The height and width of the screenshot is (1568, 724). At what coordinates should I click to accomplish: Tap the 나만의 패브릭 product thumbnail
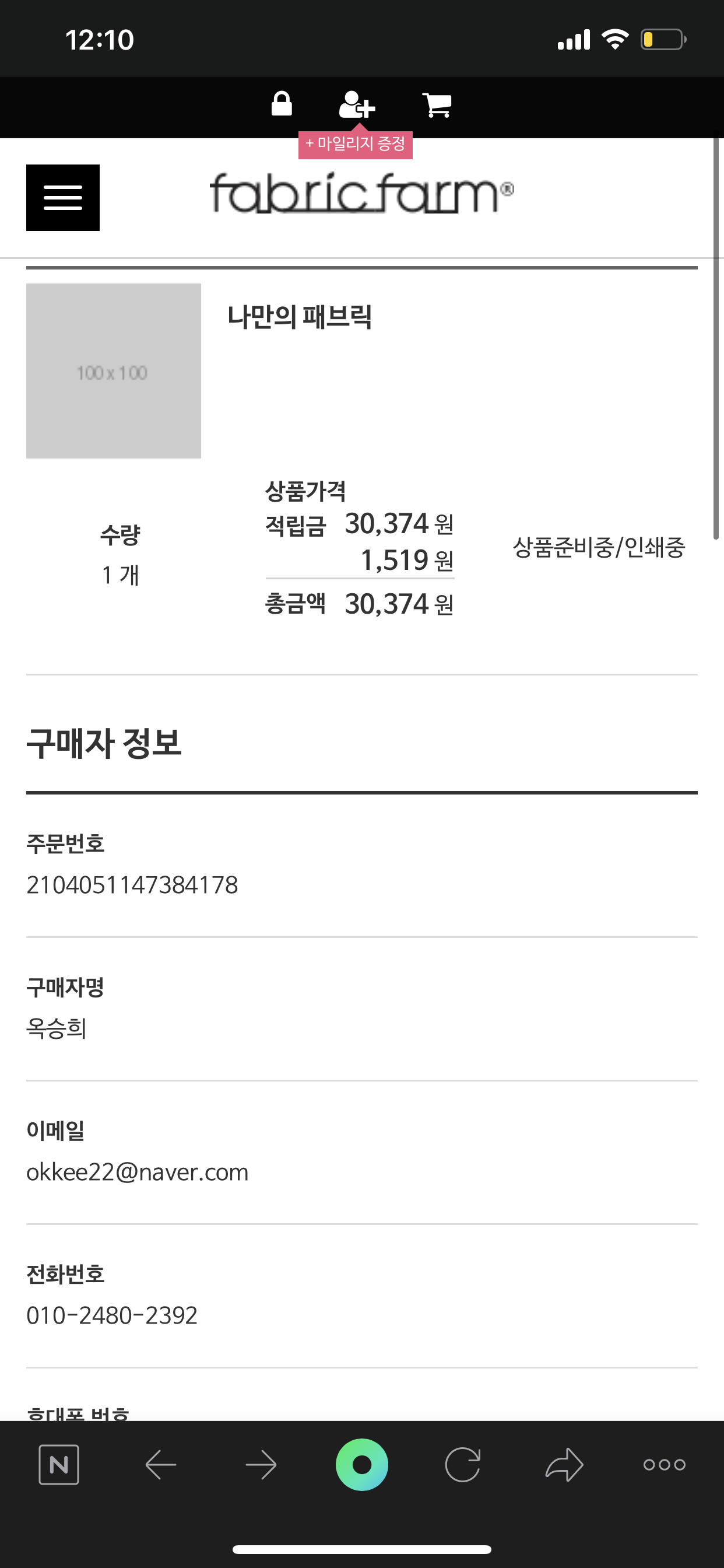[114, 370]
